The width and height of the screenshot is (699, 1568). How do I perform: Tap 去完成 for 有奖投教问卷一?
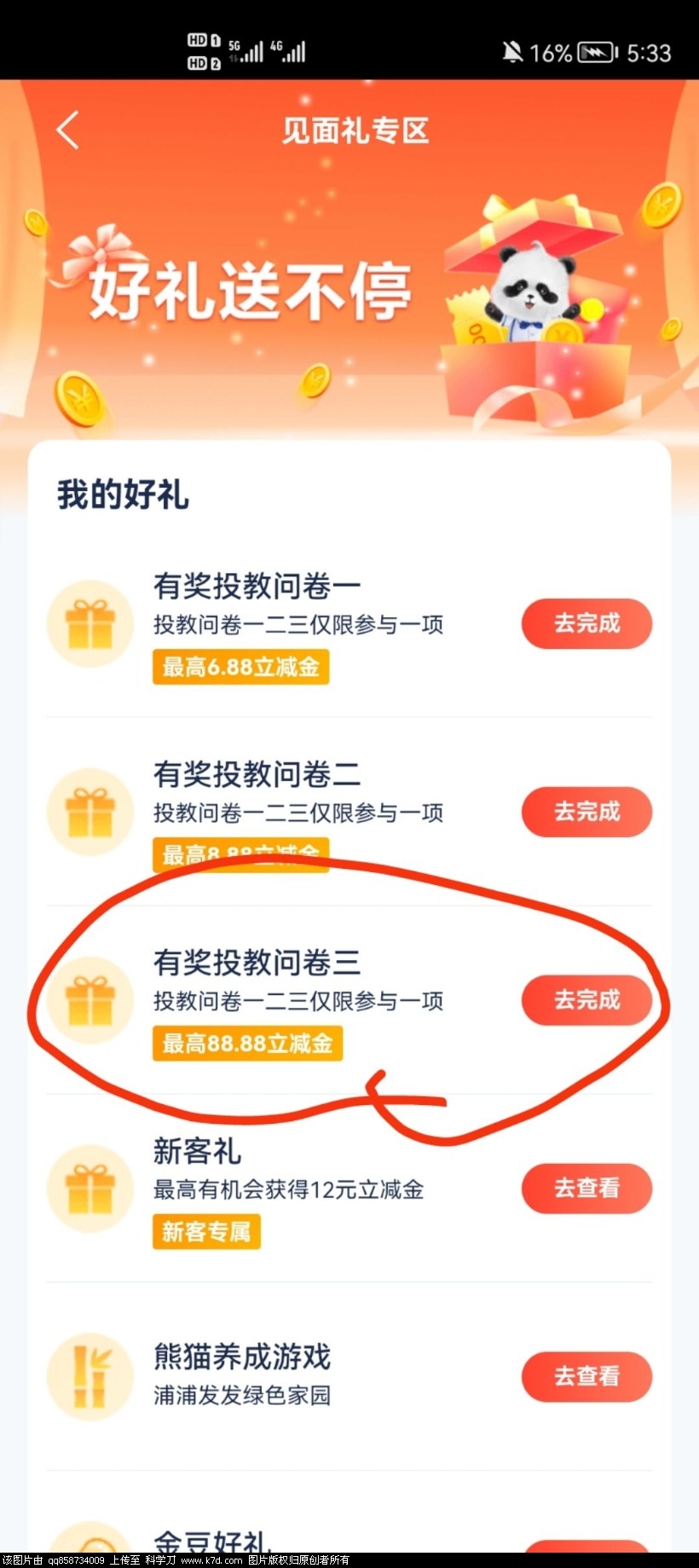[x=586, y=623]
